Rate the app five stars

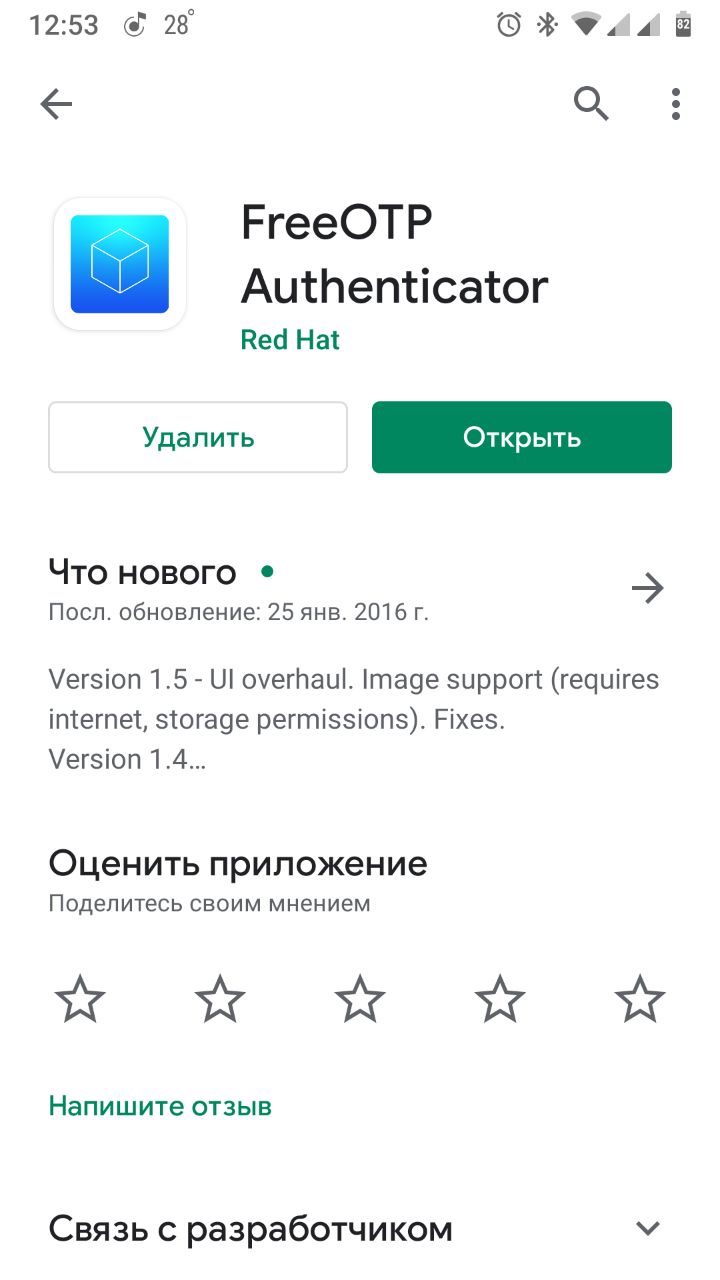640,999
